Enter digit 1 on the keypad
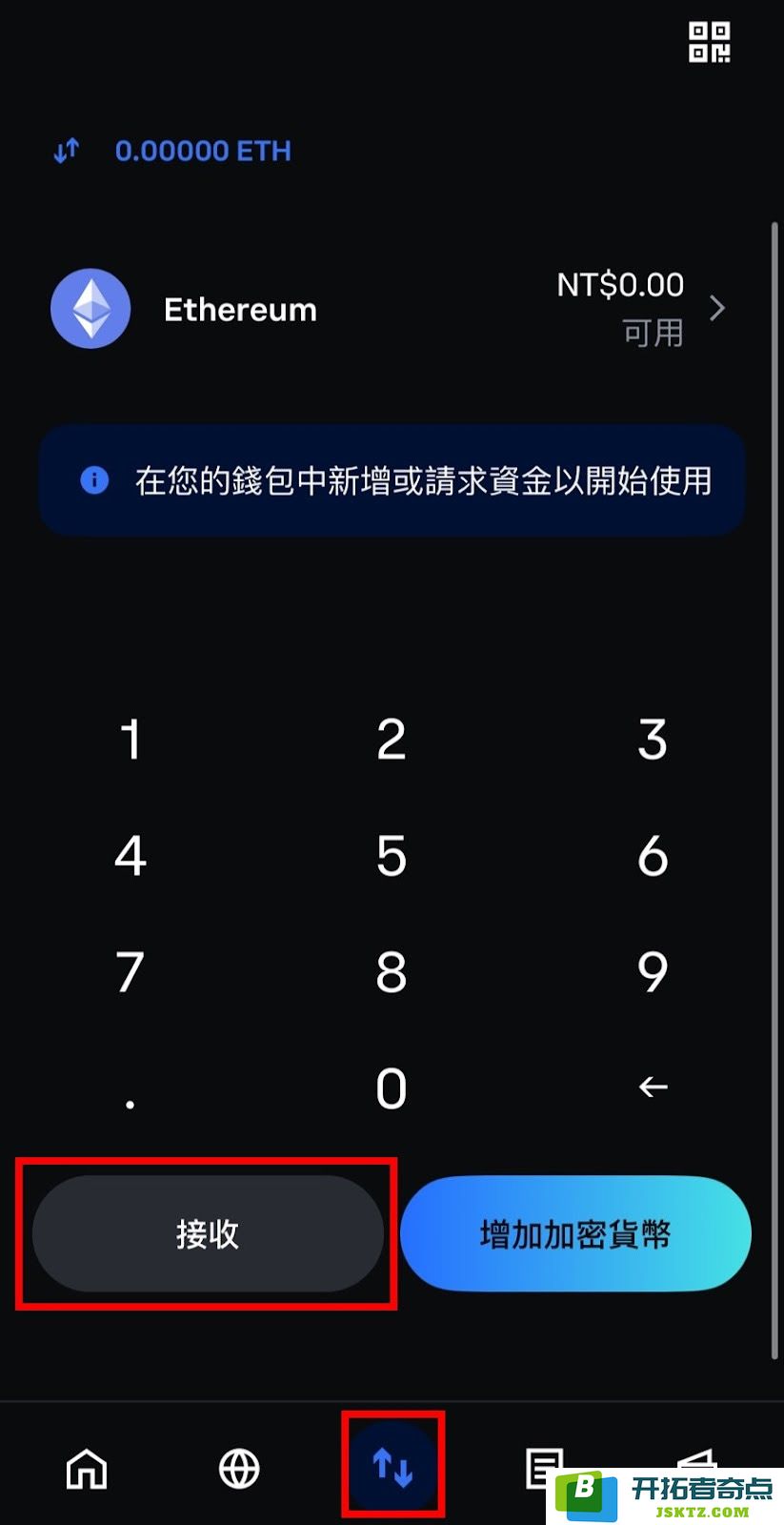The width and height of the screenshot is (784, 1525). point(131,740)
